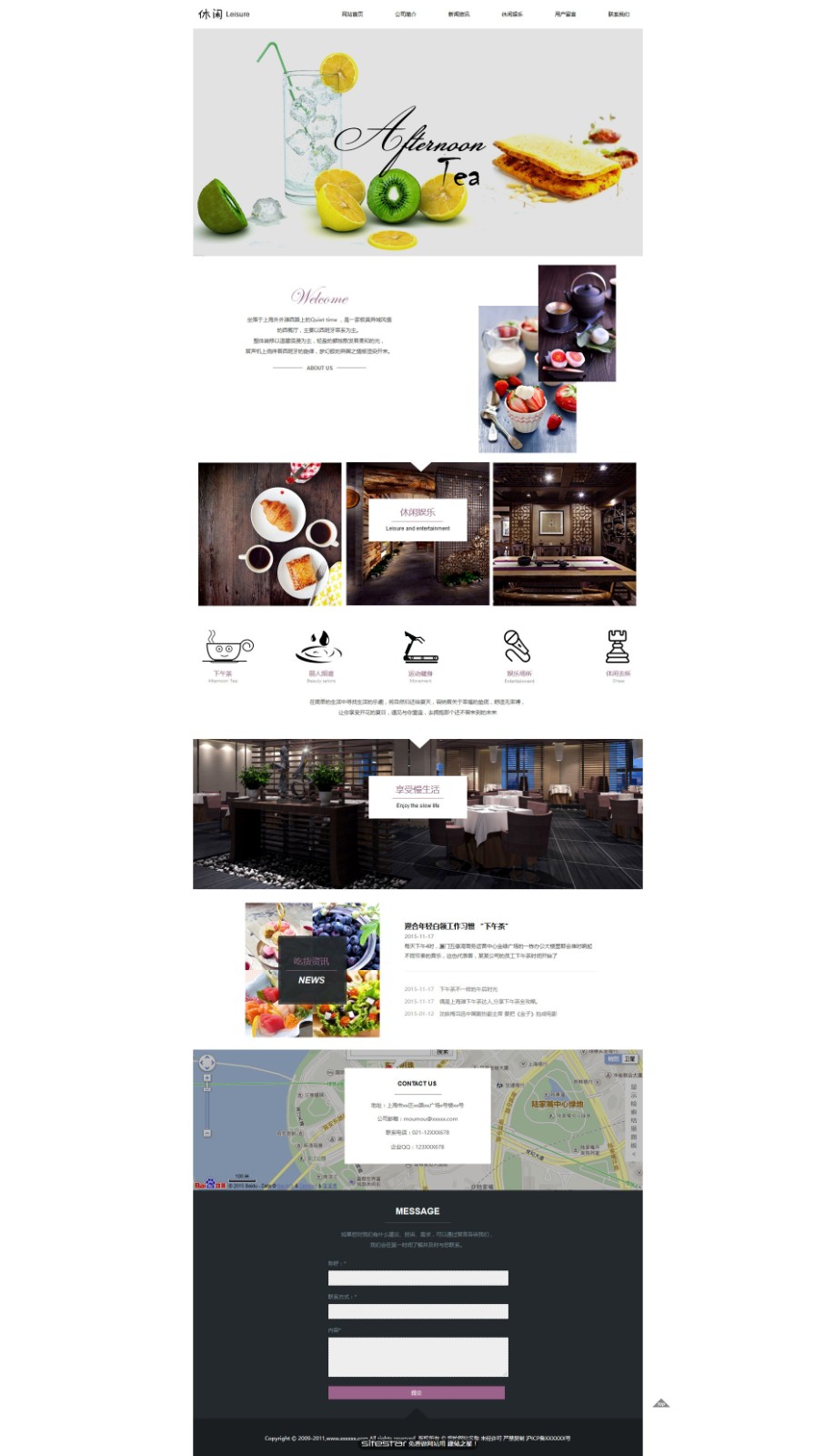Screen dimensions: 835x1456
Task: Focus the 联系方式 contact input field
Action: (417, 1311)
